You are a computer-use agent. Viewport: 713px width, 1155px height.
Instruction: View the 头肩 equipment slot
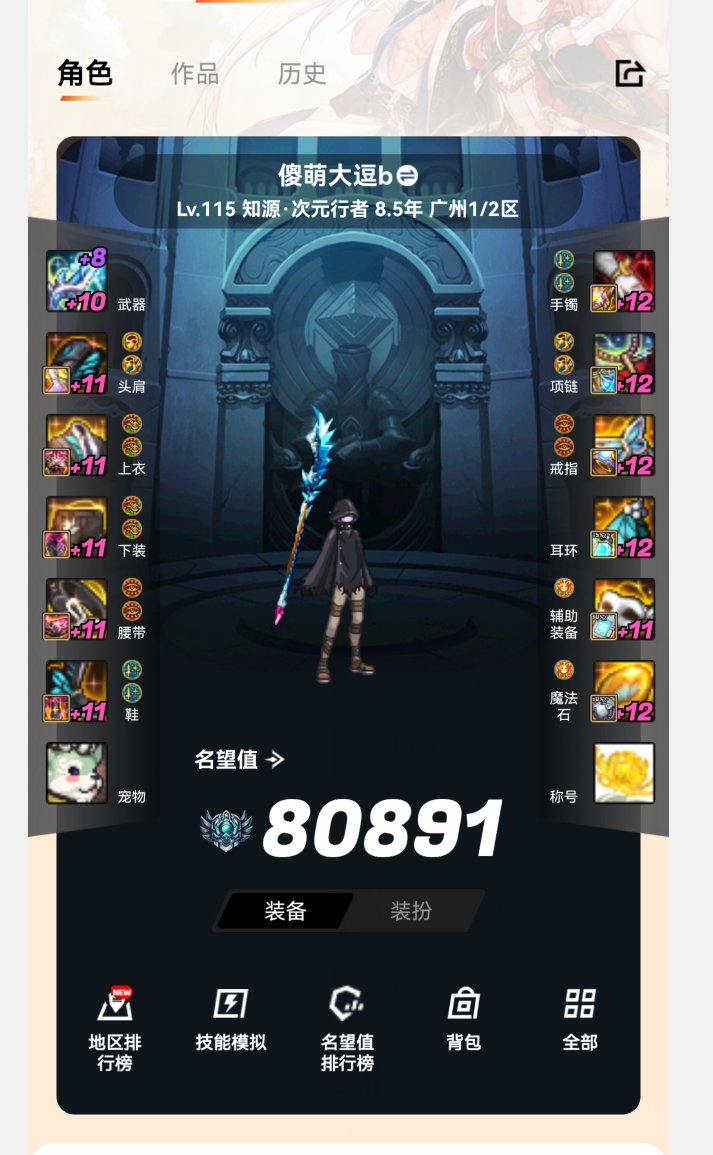(77, 363)
